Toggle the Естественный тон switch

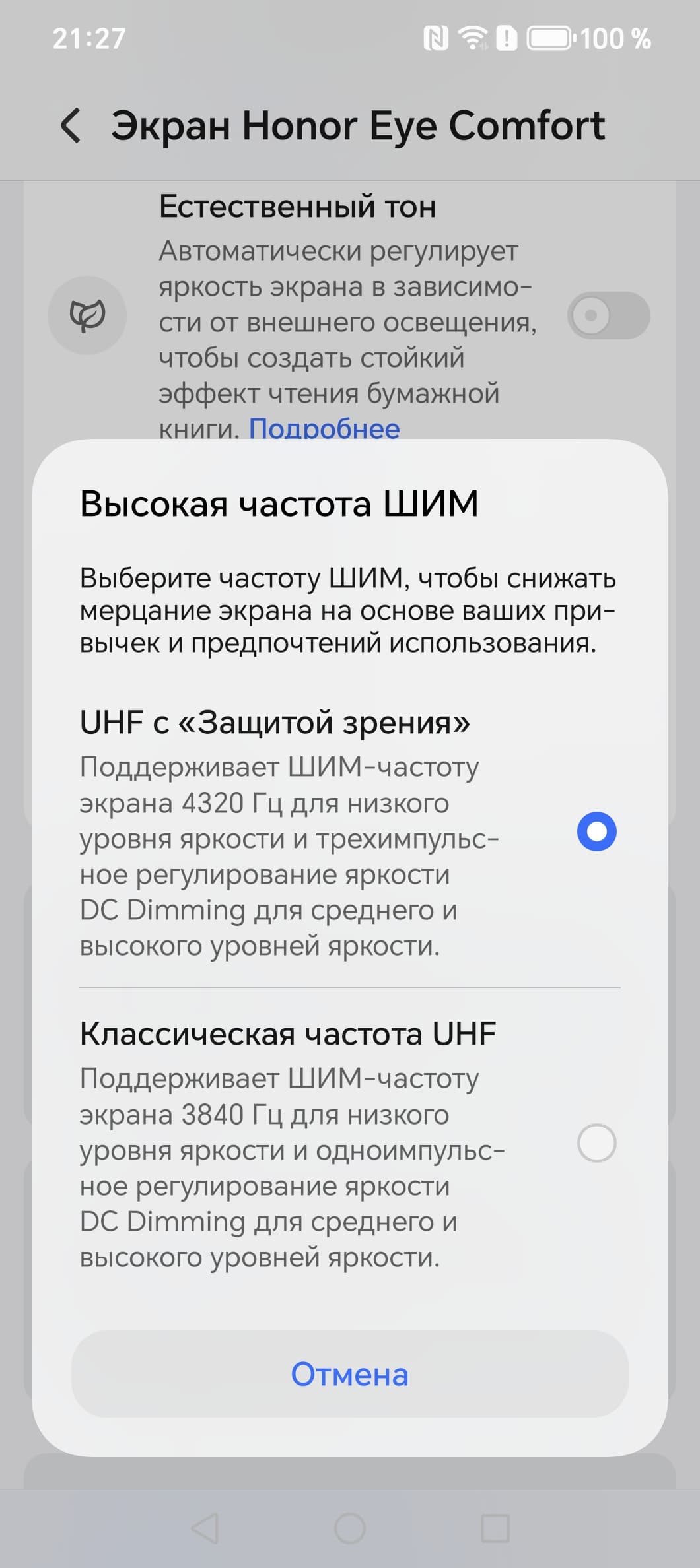(608, 315)
